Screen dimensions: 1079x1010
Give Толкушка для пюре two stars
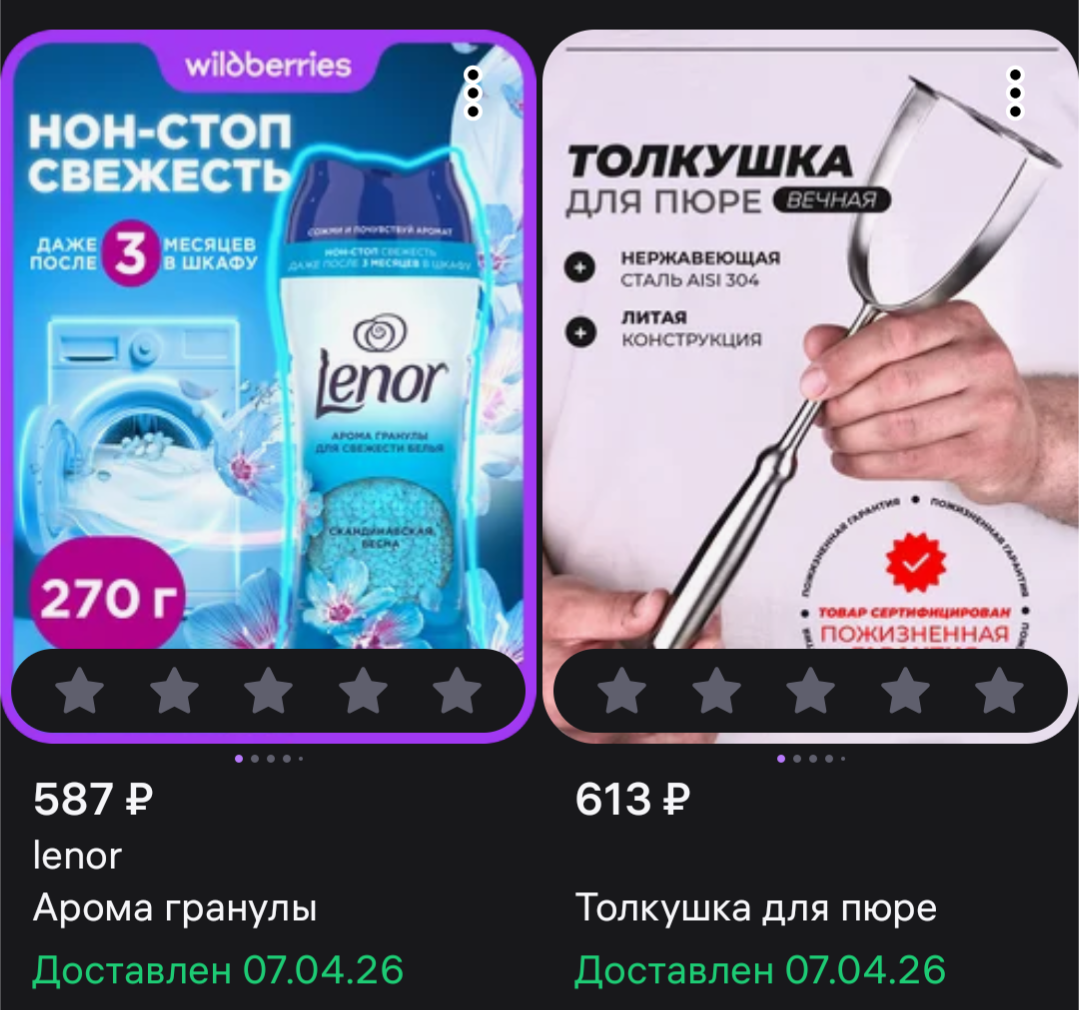(716, 690)
